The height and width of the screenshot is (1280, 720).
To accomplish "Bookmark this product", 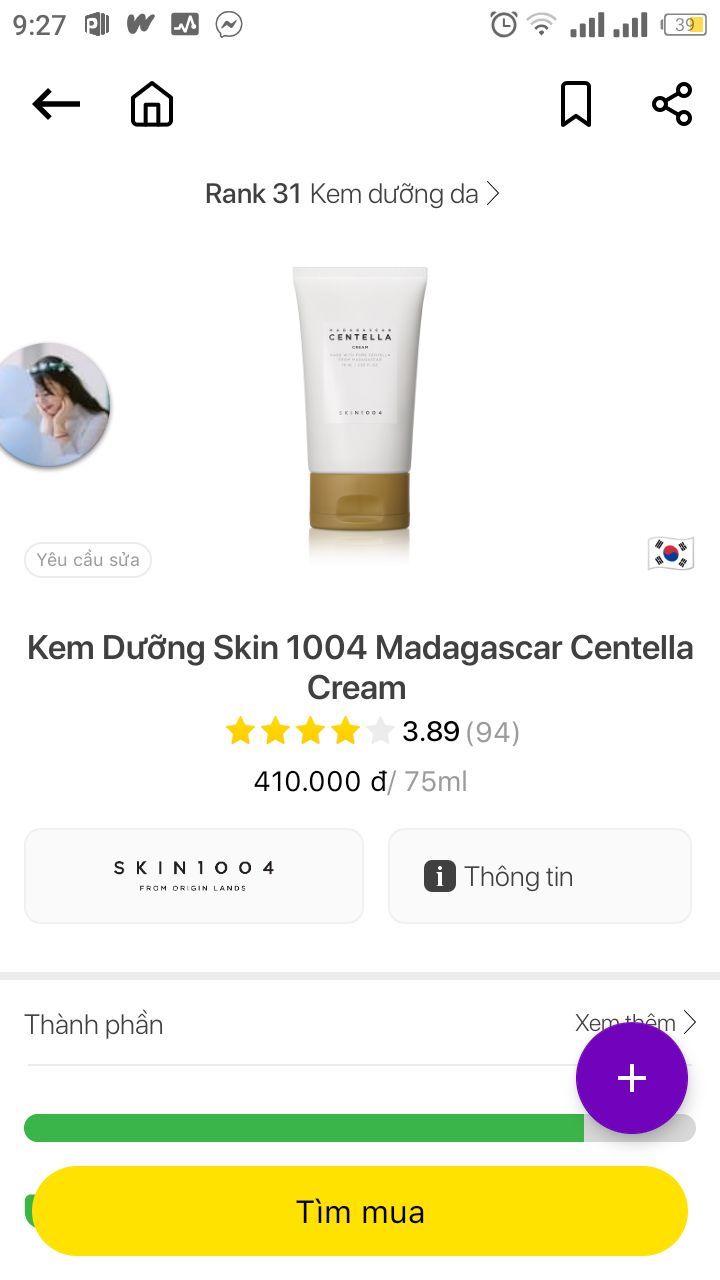I will pos(575,104).
